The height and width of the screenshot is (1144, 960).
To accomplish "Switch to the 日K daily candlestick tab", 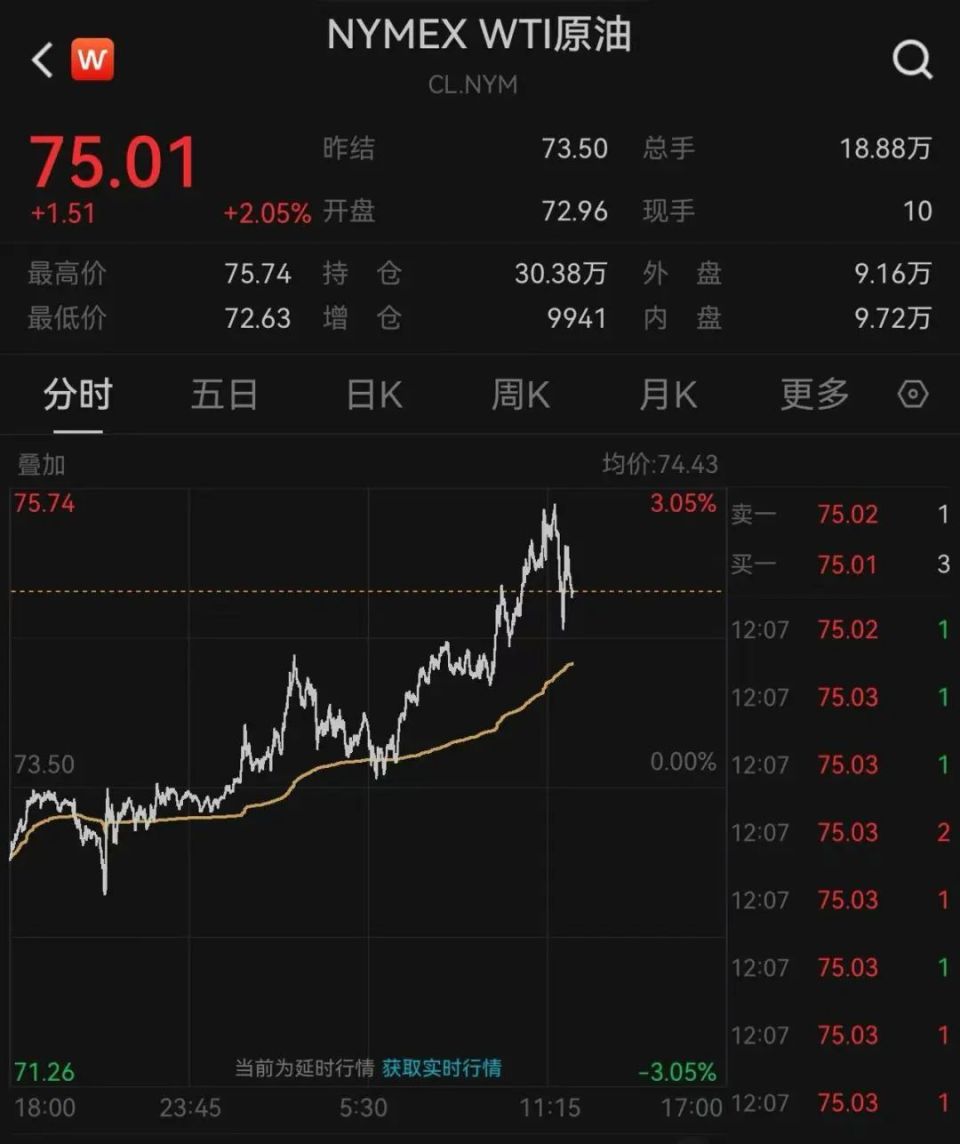I will 372,394.
